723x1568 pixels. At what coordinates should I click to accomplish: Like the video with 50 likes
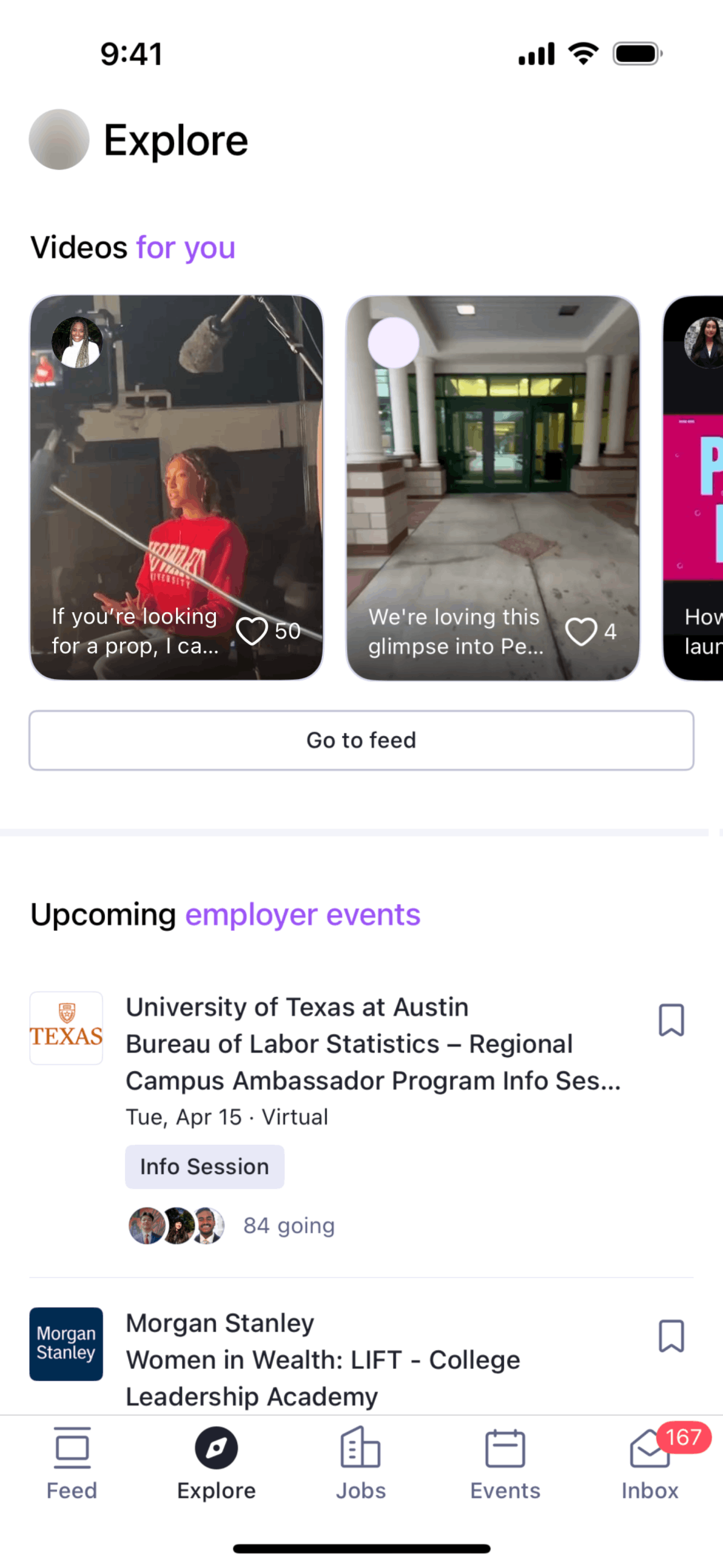252,631
